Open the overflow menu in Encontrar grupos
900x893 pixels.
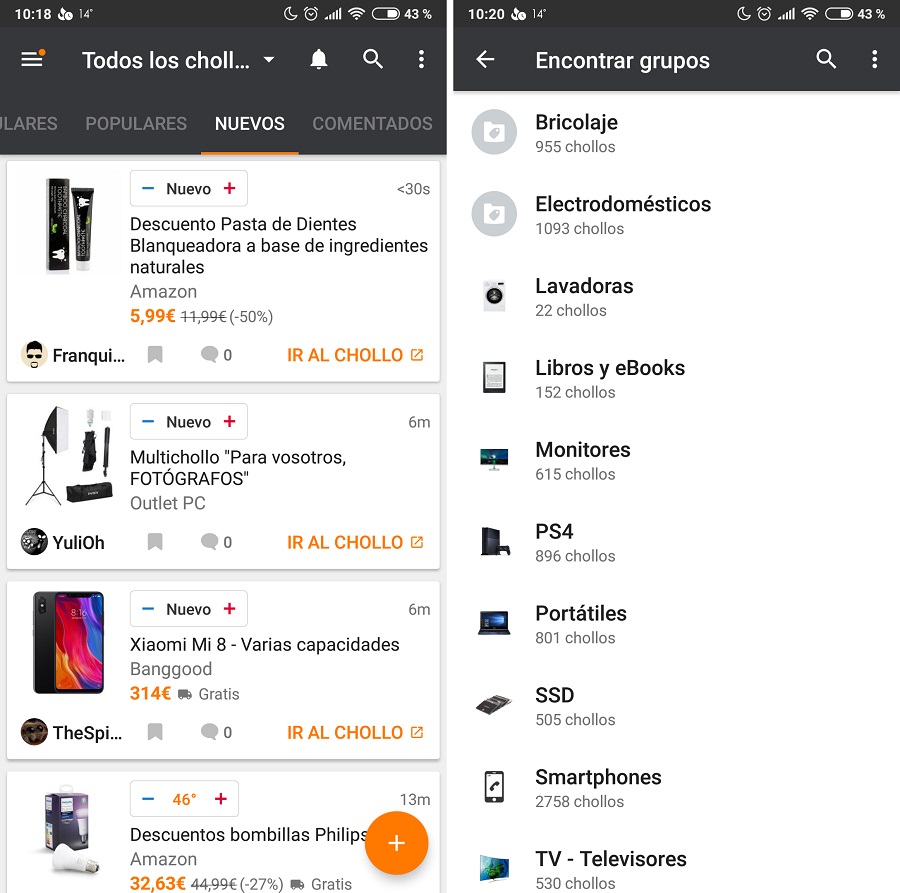click(x=874, y=60)
